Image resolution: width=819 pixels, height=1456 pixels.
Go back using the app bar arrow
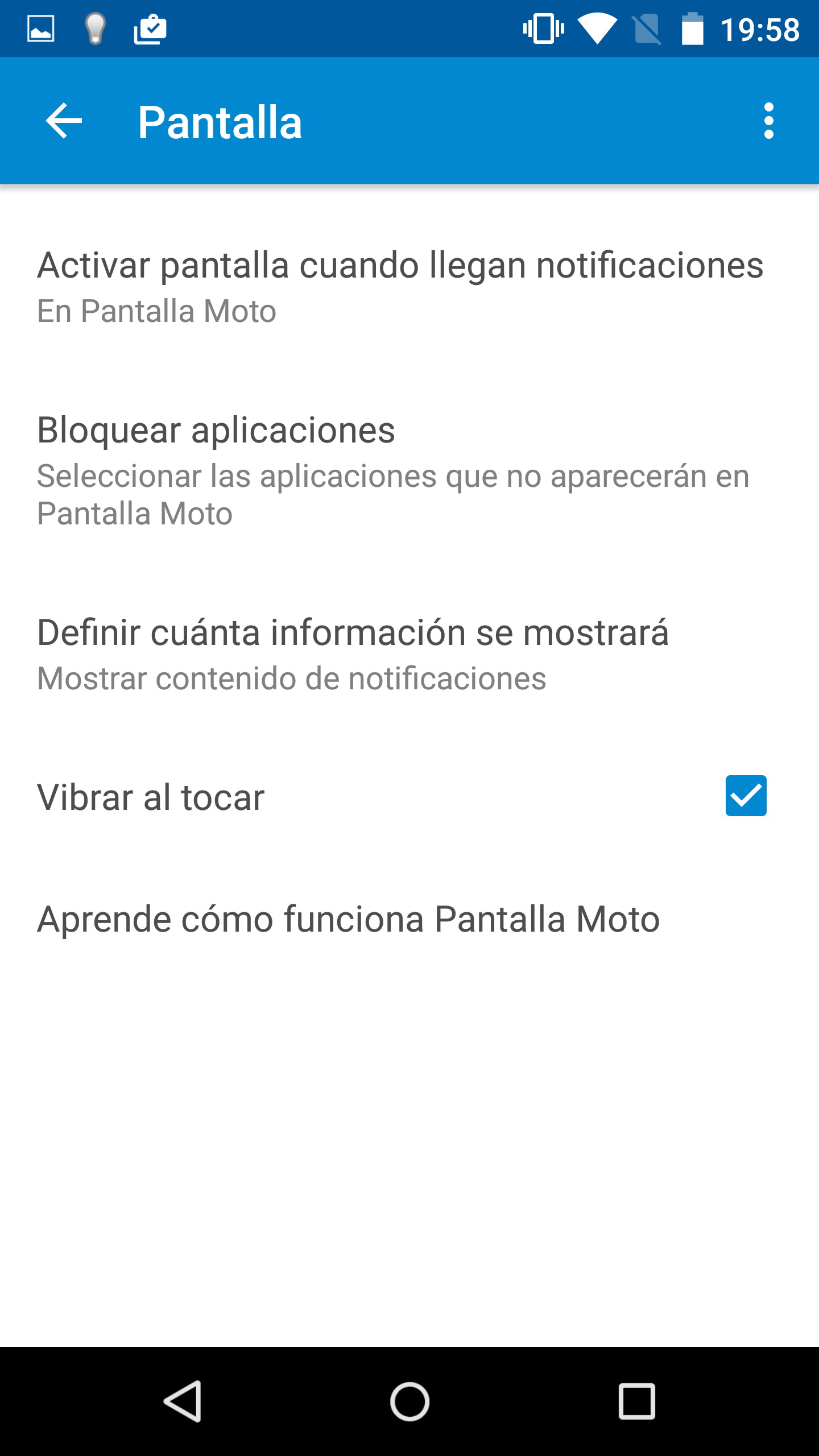(64, 121)
